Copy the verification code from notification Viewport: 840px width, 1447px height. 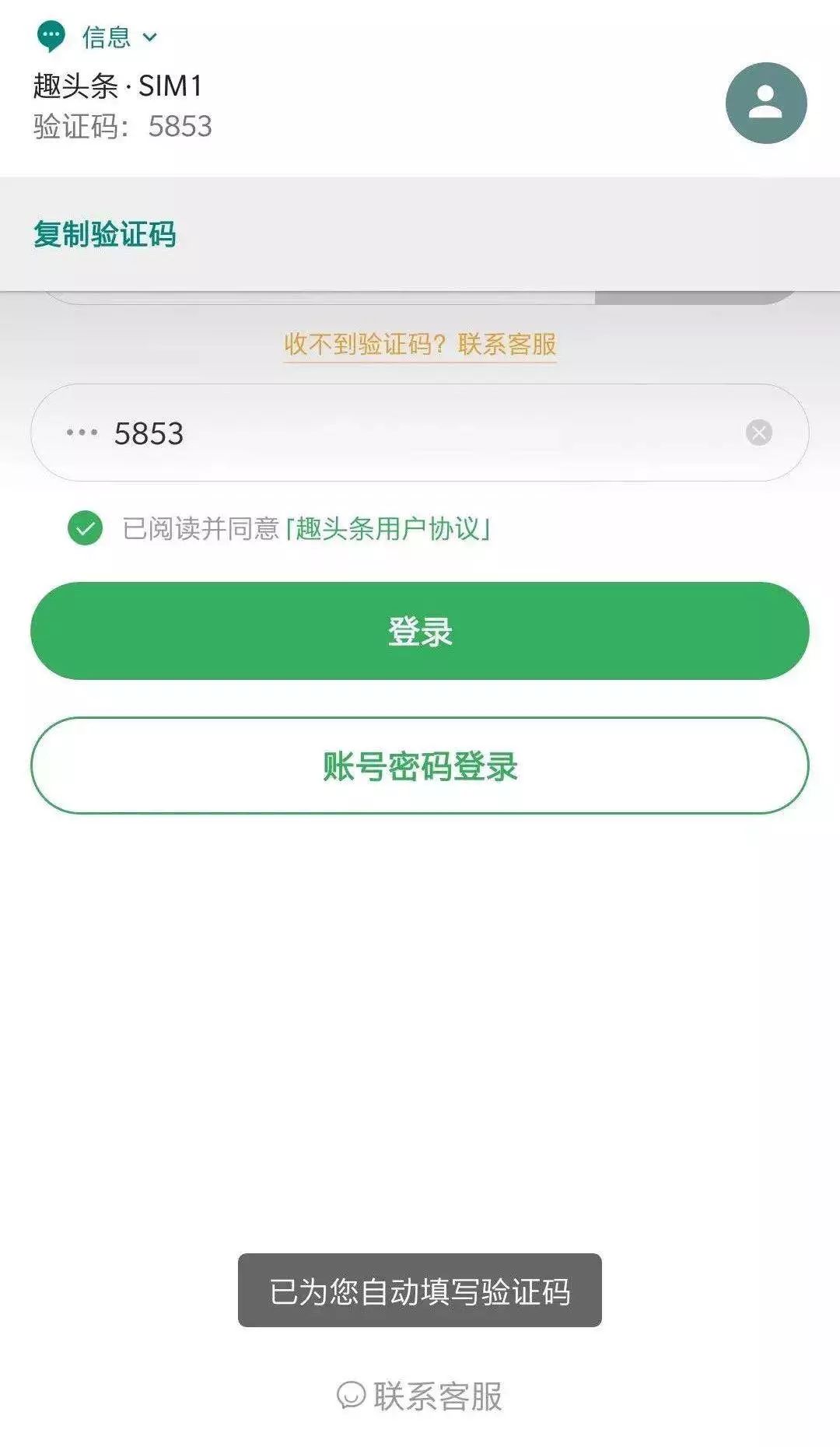point(105,234)
